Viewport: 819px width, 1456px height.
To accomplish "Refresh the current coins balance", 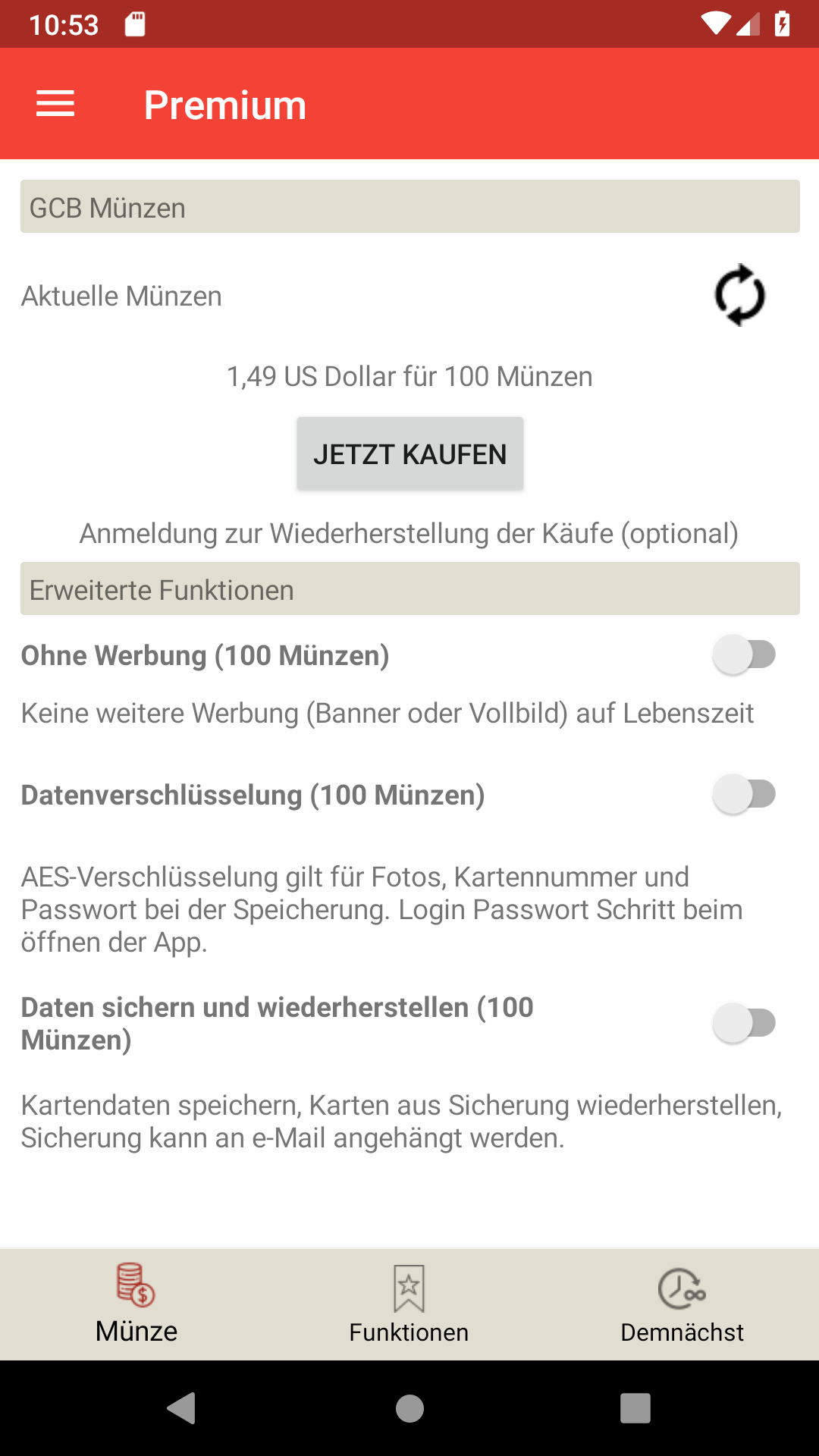I will [739, 295].
